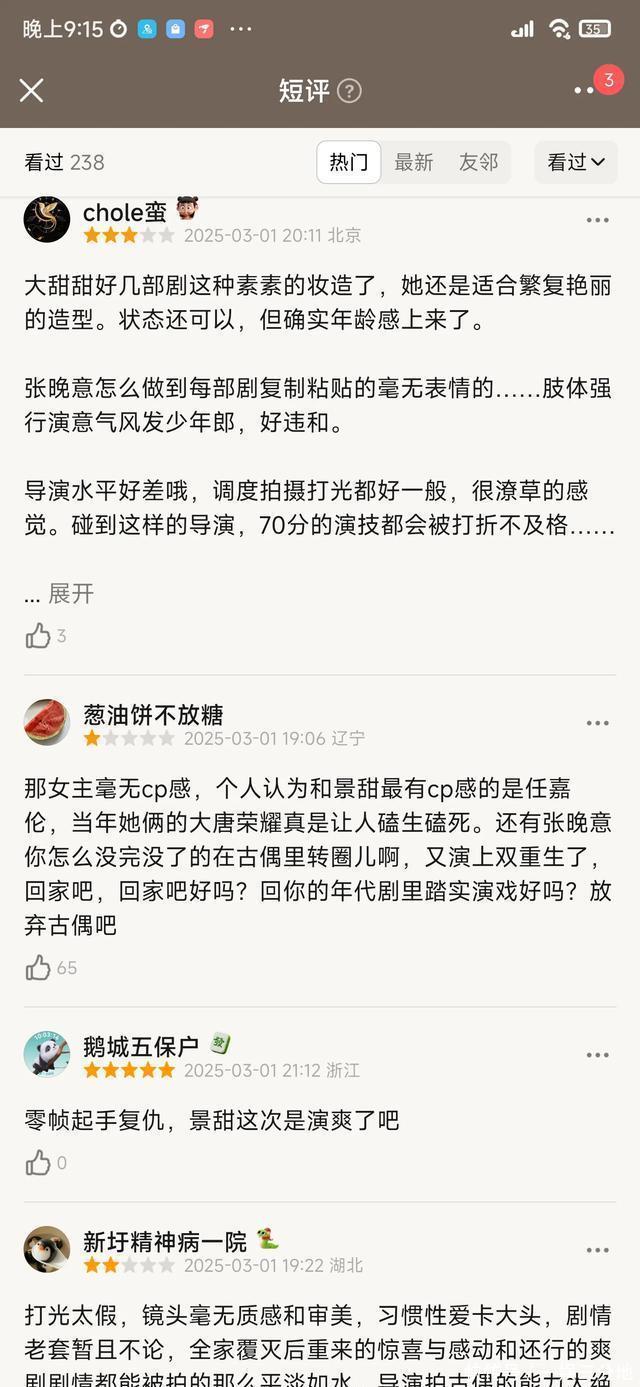Image resolution: width=640 pixels, height=1387 pixels.
Task: Open more options on 鹅城五保户's review
Action: pyautogui.click(x=598, y=1055)
